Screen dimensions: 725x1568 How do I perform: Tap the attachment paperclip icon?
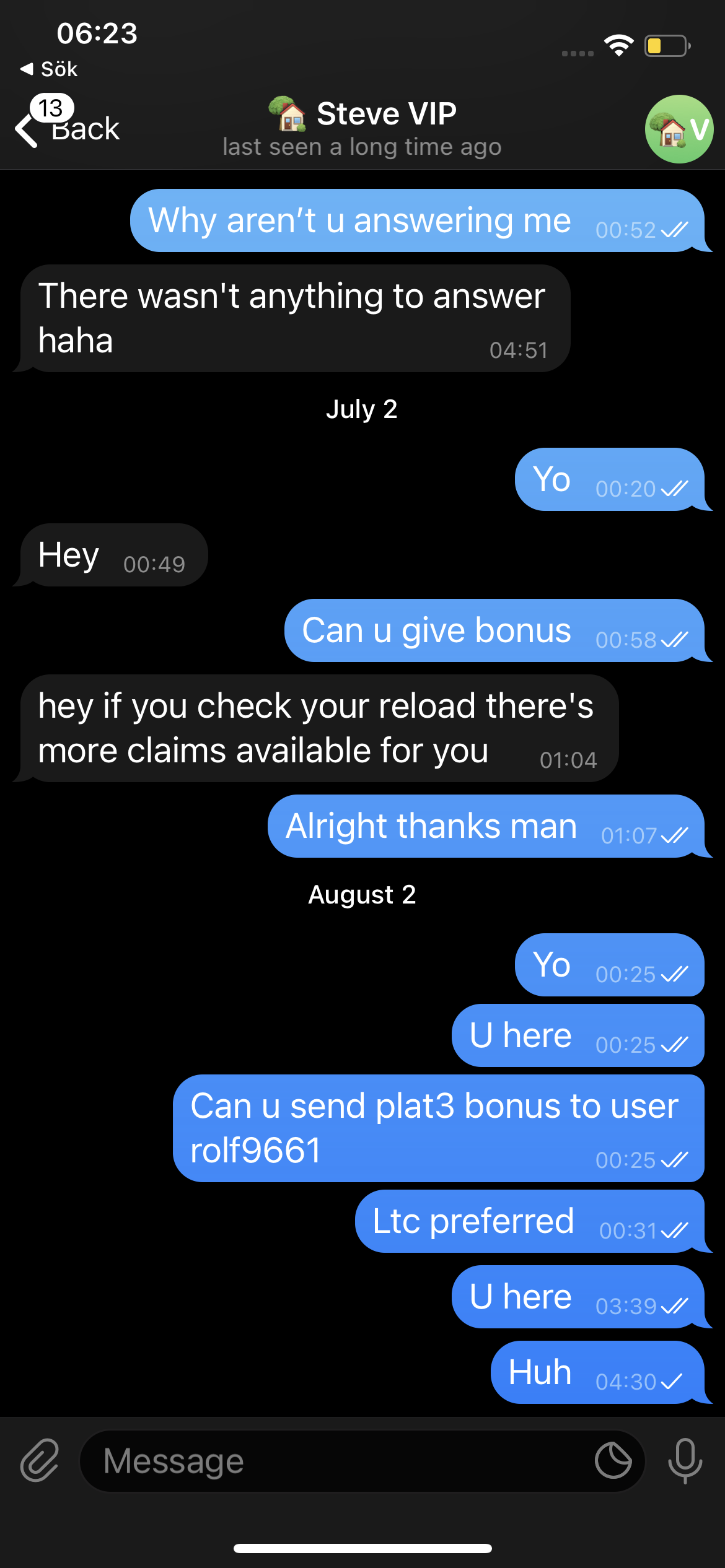[40, 1461]
